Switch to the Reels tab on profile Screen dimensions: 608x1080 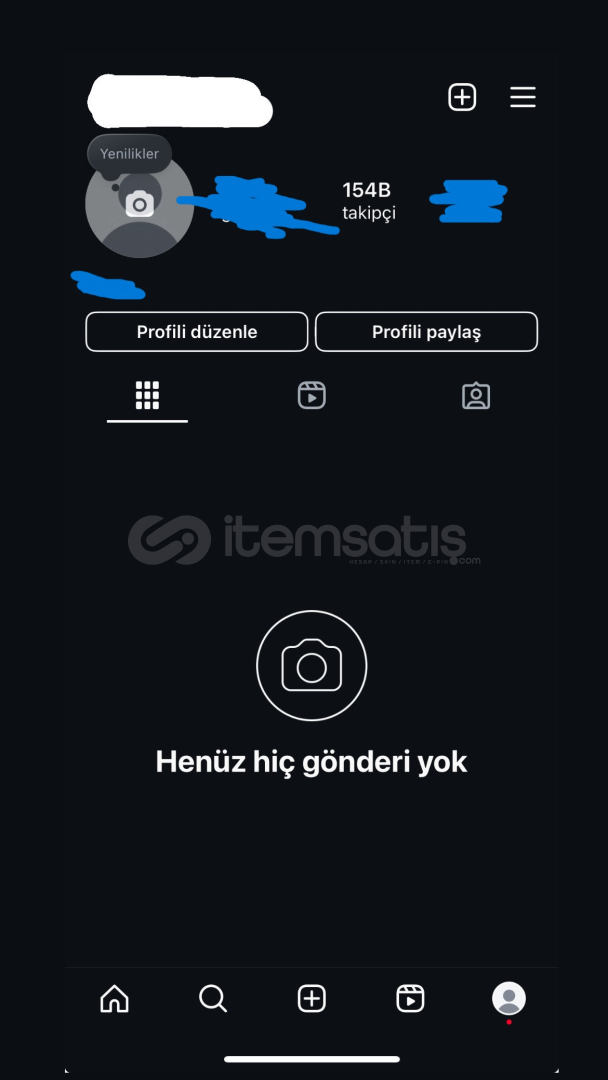pyautogui.click(x=311, y=395)
